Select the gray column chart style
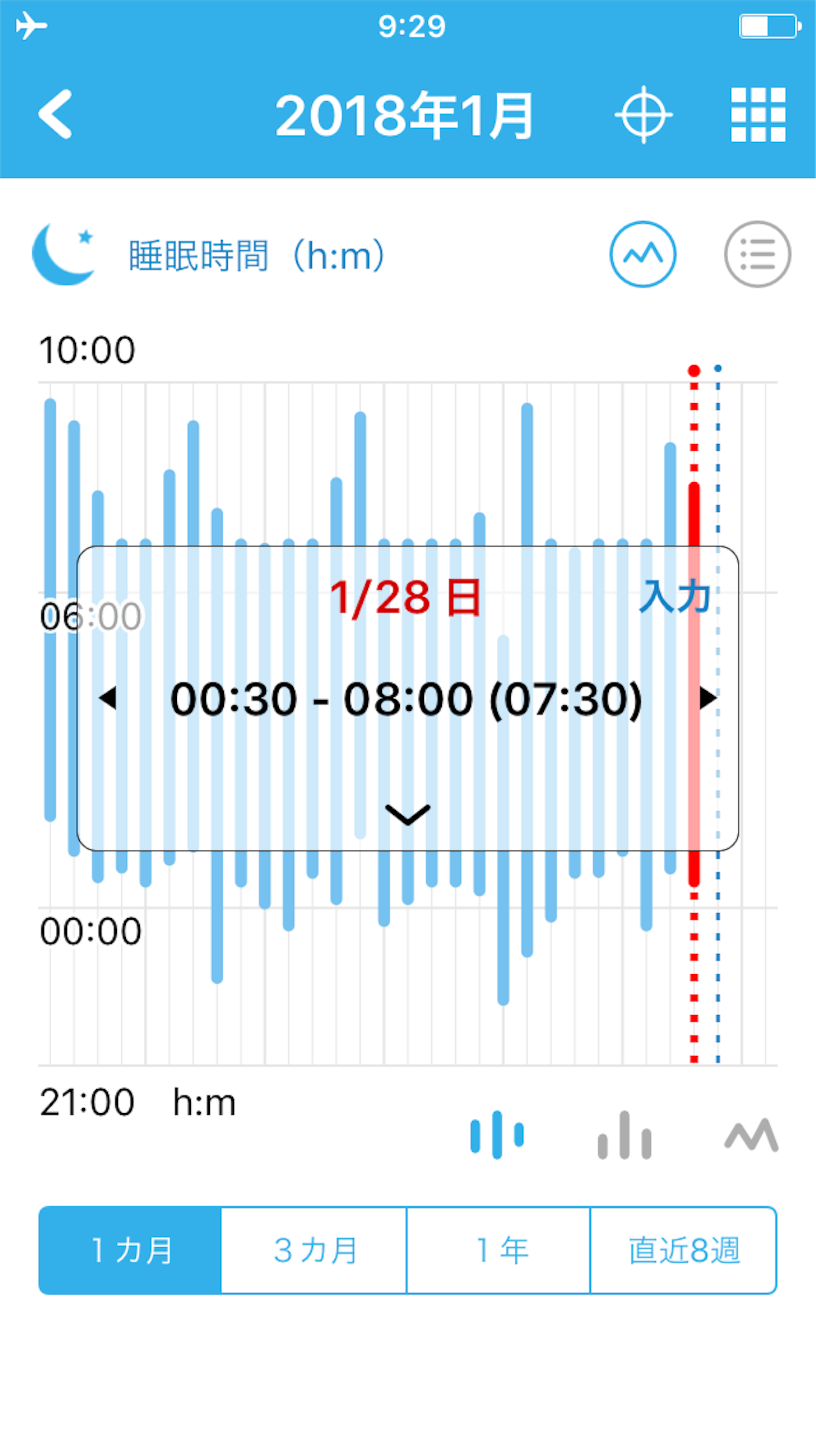The image size is (816, 1448). (x=625, y=1135)
